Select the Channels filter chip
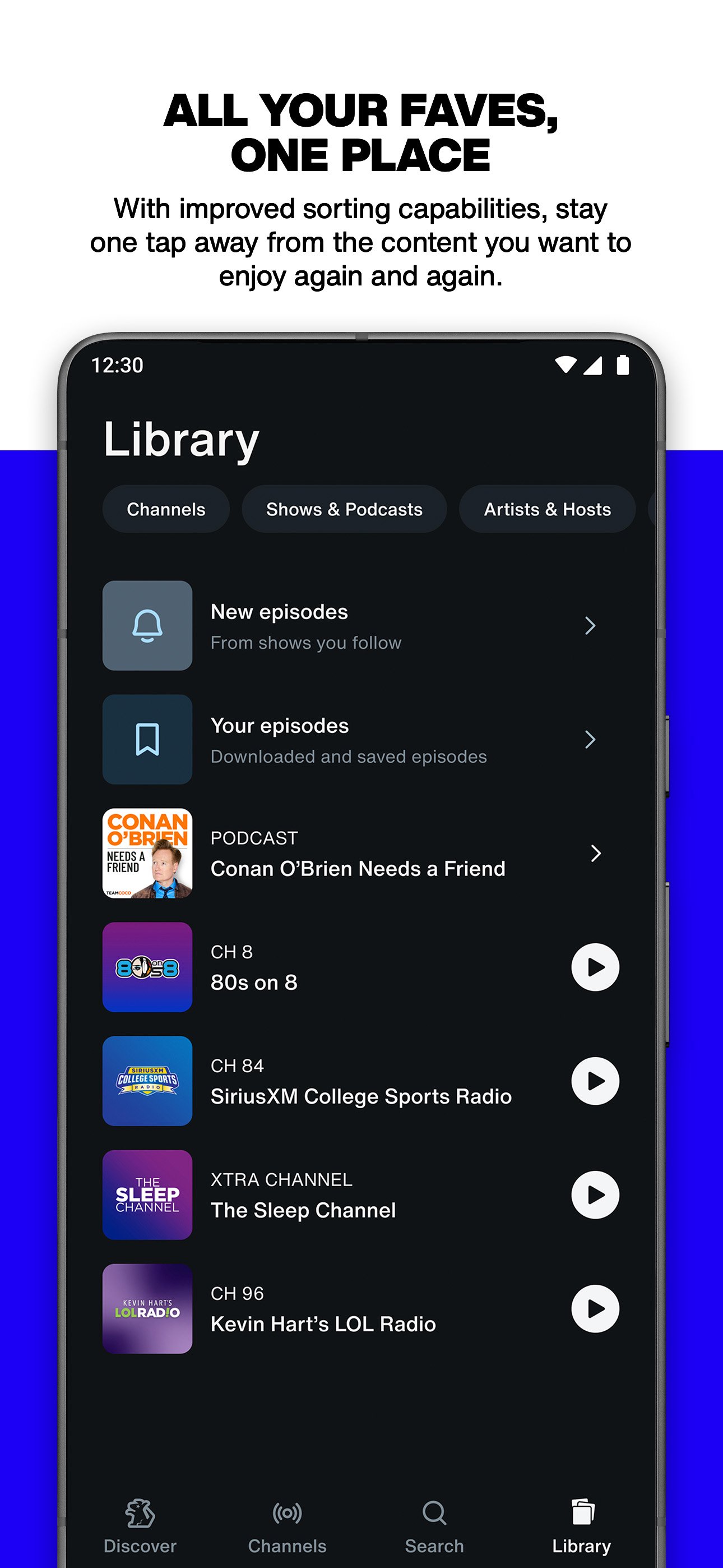The width and height of the screenshot is (723, 1568). [165, 509]
